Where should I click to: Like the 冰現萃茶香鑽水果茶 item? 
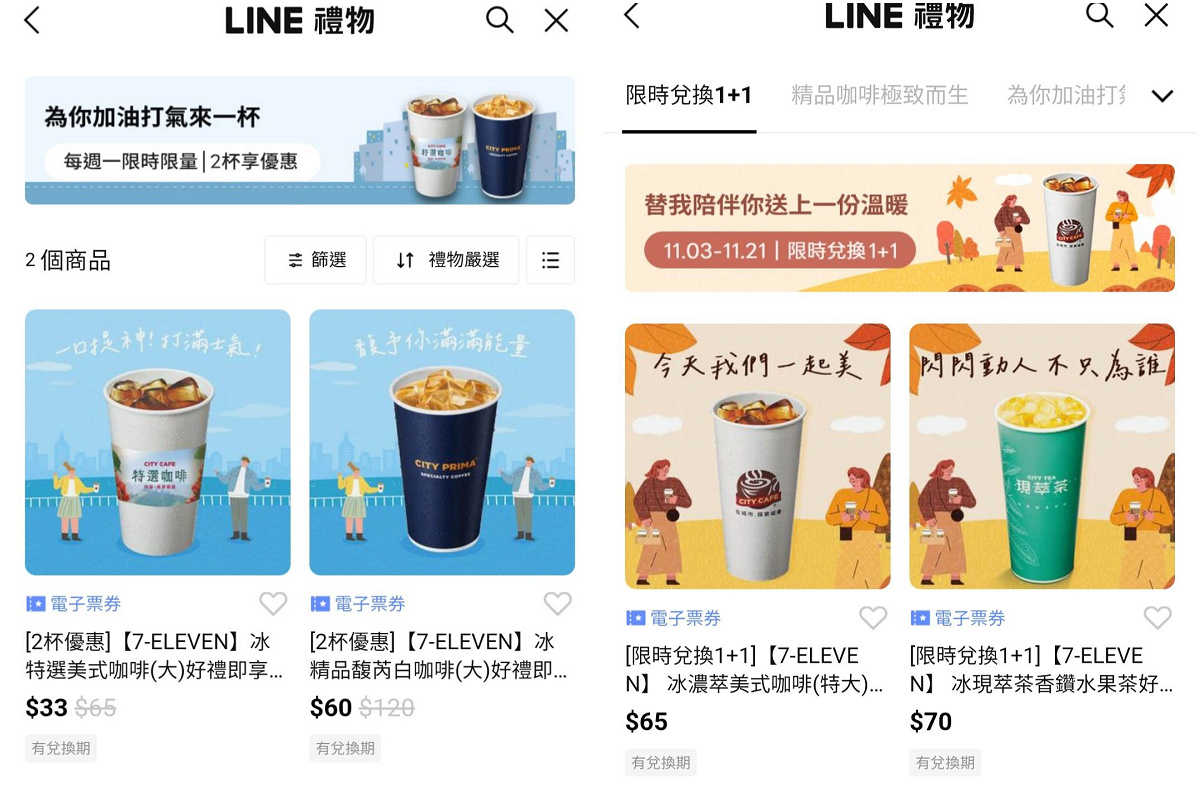click(x=1157, y=618)
